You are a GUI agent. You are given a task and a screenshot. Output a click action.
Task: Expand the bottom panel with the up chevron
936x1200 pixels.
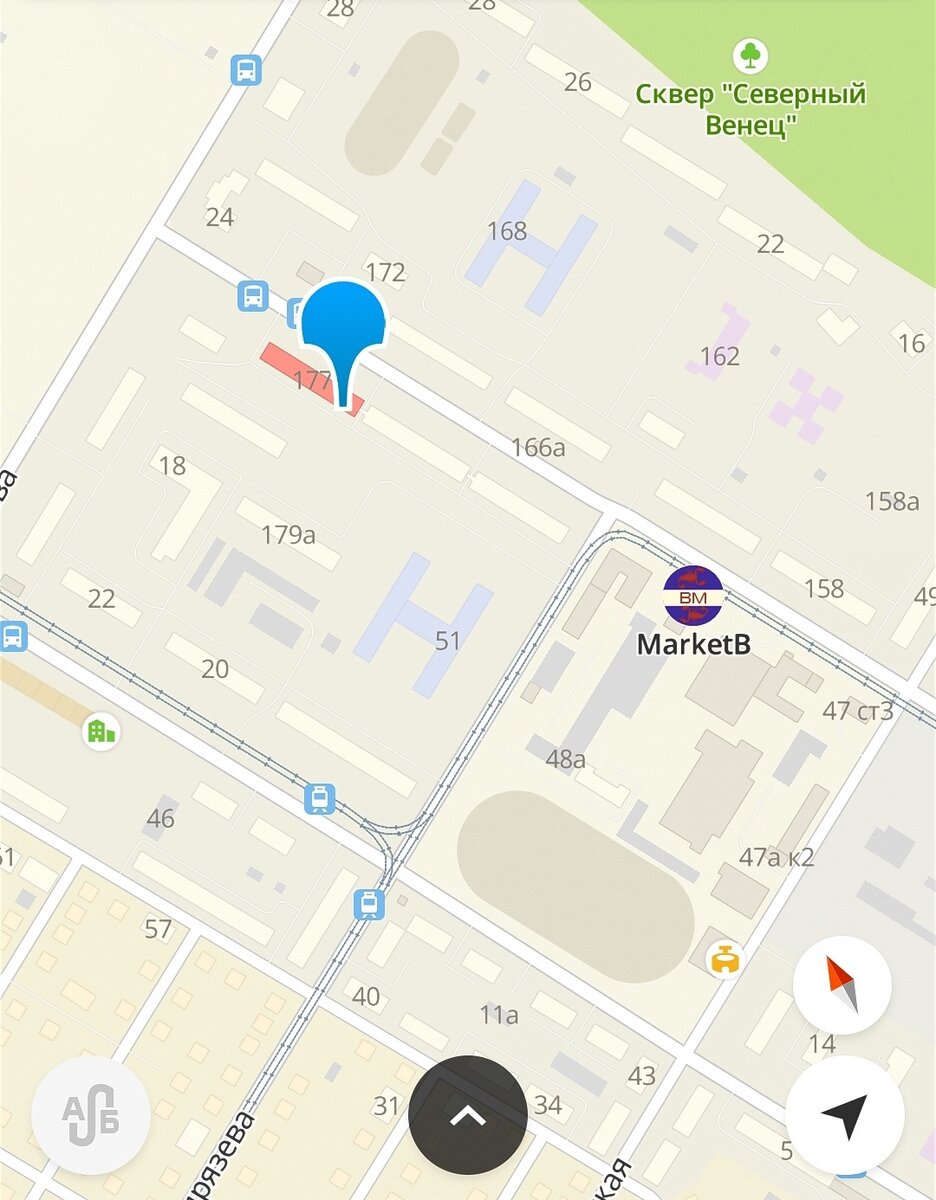click(x=467, y=1115)
